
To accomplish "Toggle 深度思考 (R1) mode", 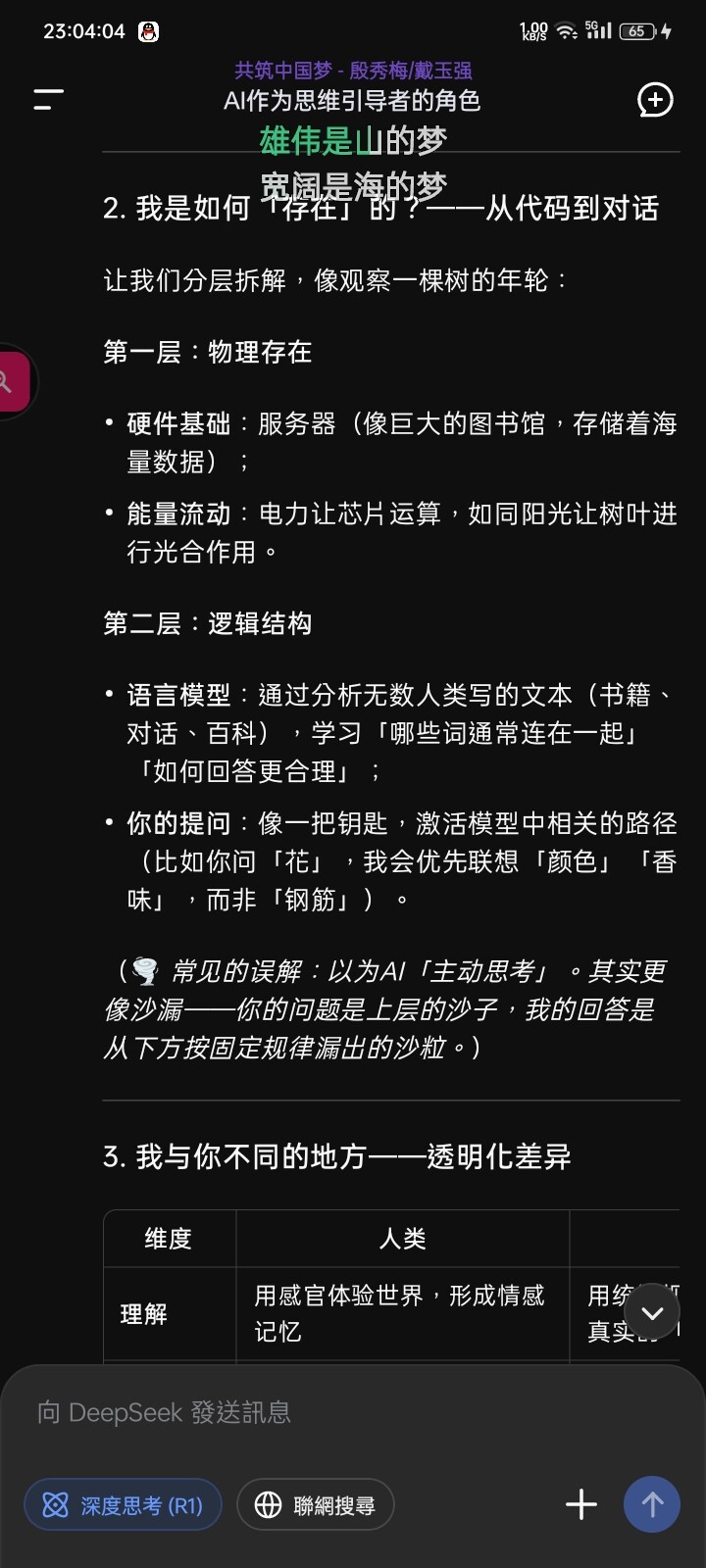I will (x=123, y=1504).
